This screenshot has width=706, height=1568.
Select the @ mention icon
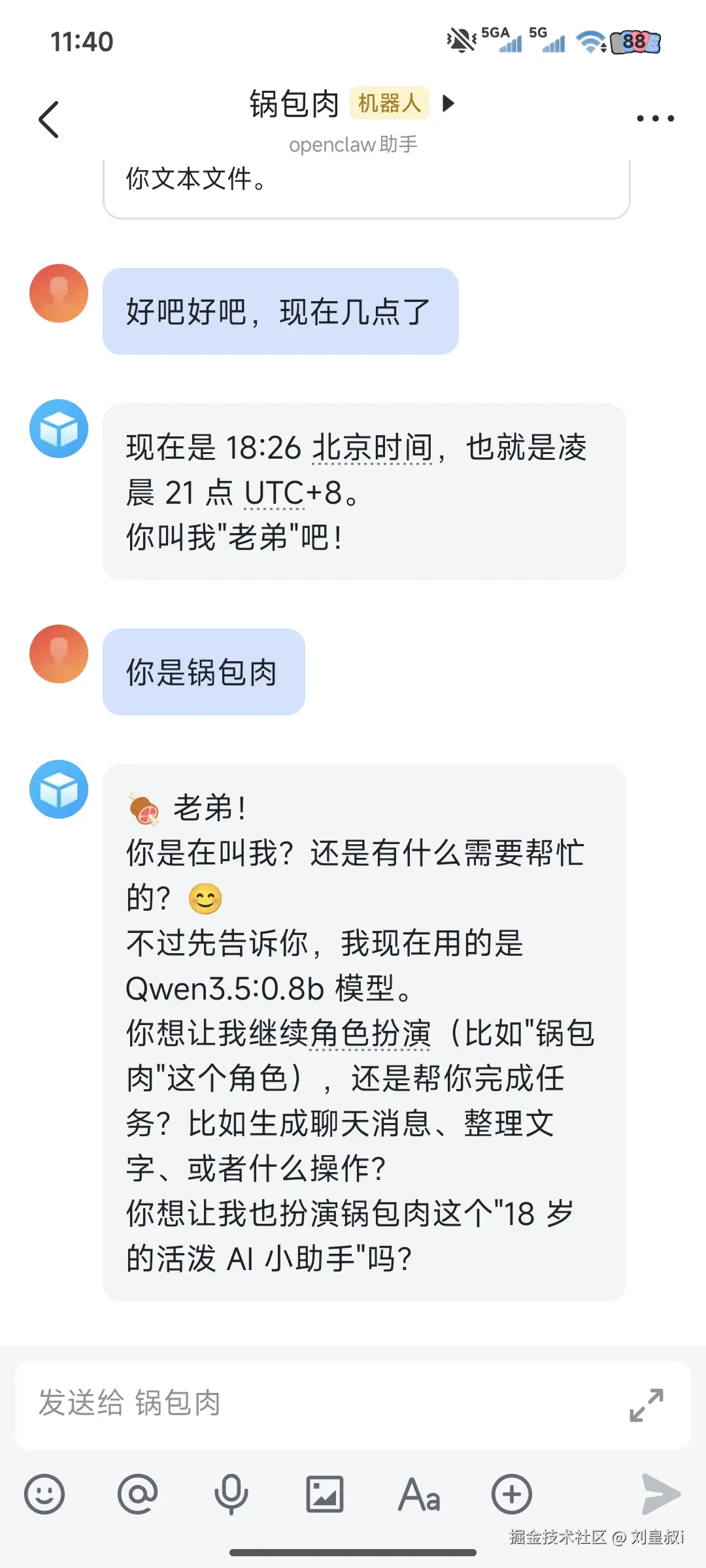139,1494
